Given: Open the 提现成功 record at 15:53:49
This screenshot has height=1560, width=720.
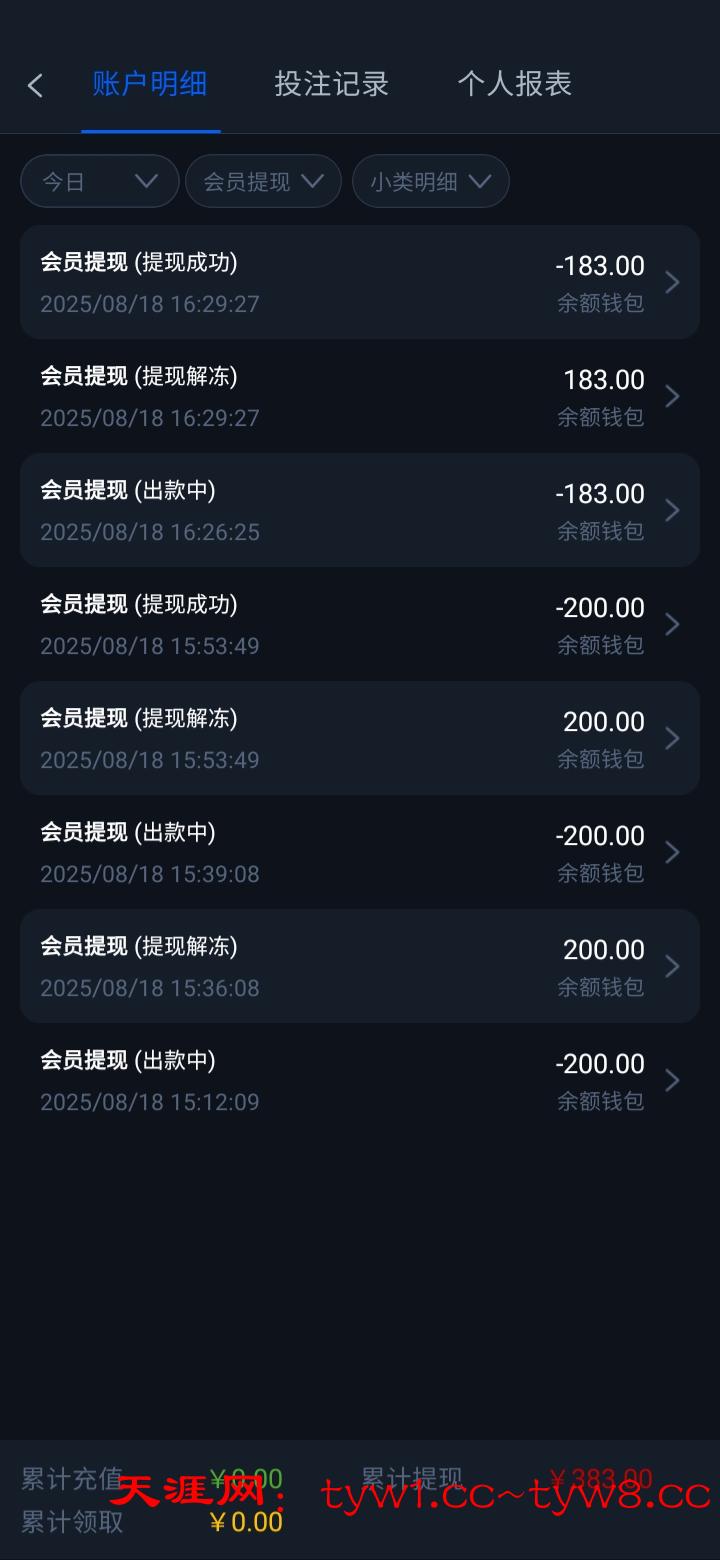Looking at the screenshot, I should 360,624.
